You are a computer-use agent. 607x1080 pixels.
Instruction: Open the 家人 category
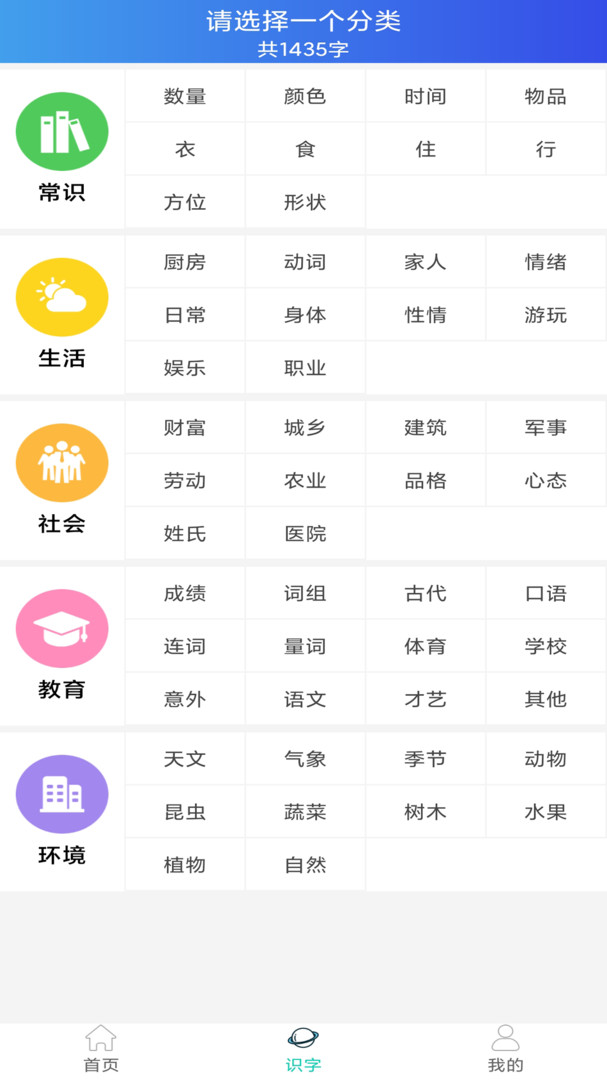[x=425, y=262]
